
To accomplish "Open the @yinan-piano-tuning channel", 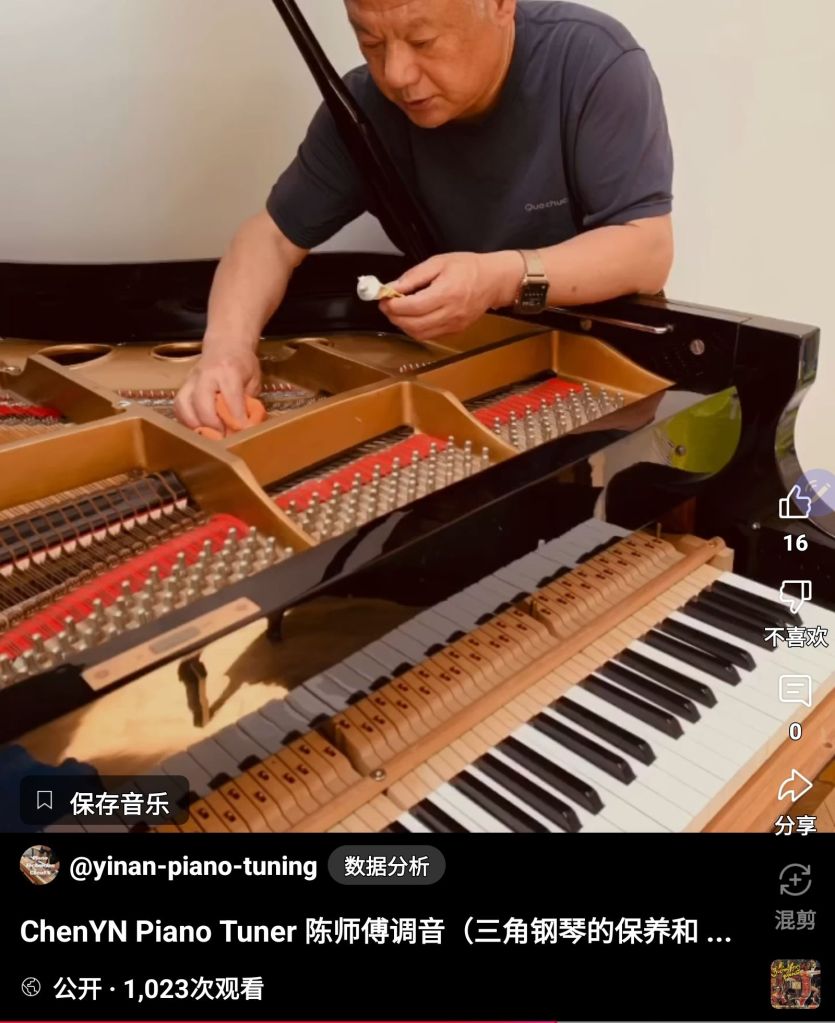I will [x=193, y=866].
